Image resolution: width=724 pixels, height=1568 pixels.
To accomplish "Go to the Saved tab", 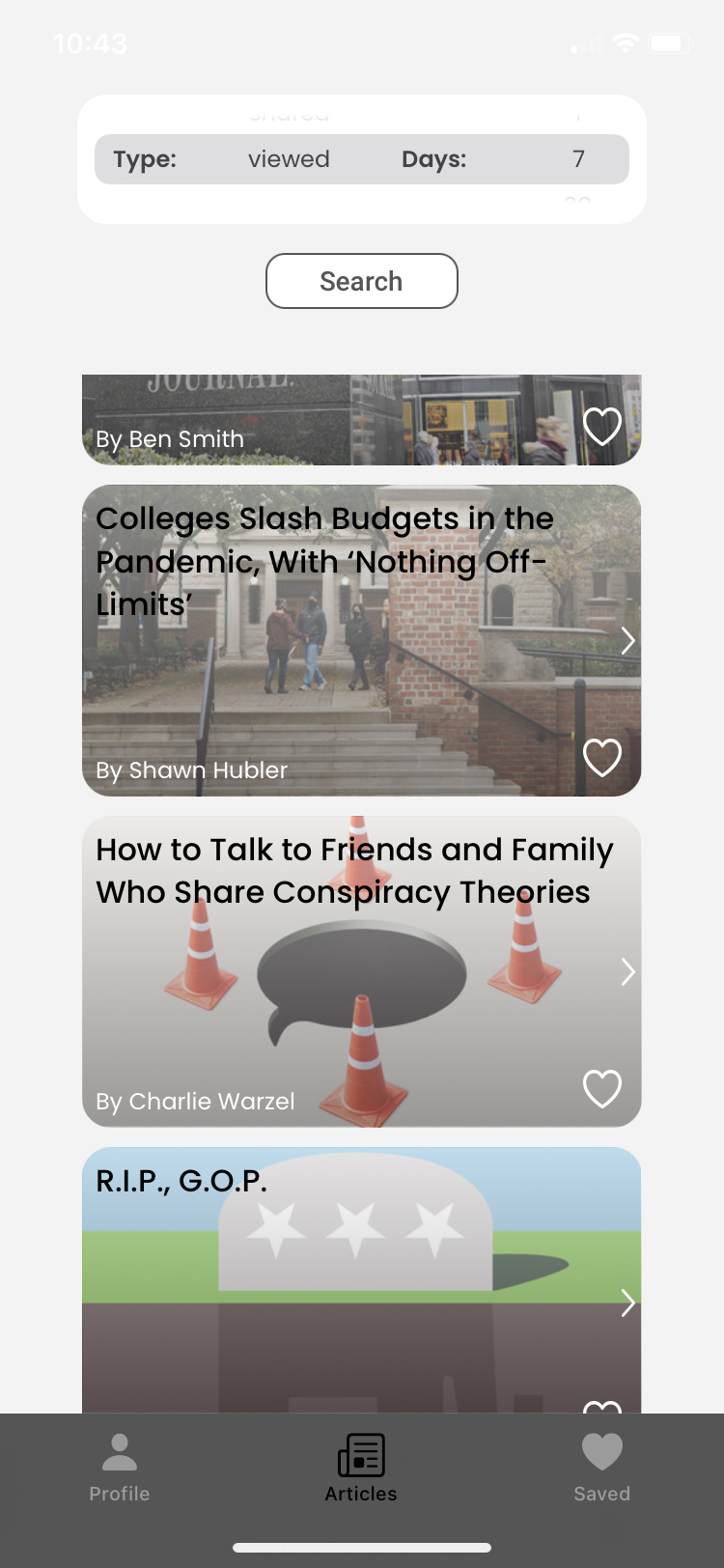I will pyautogui.click(x=602, y=1469).
